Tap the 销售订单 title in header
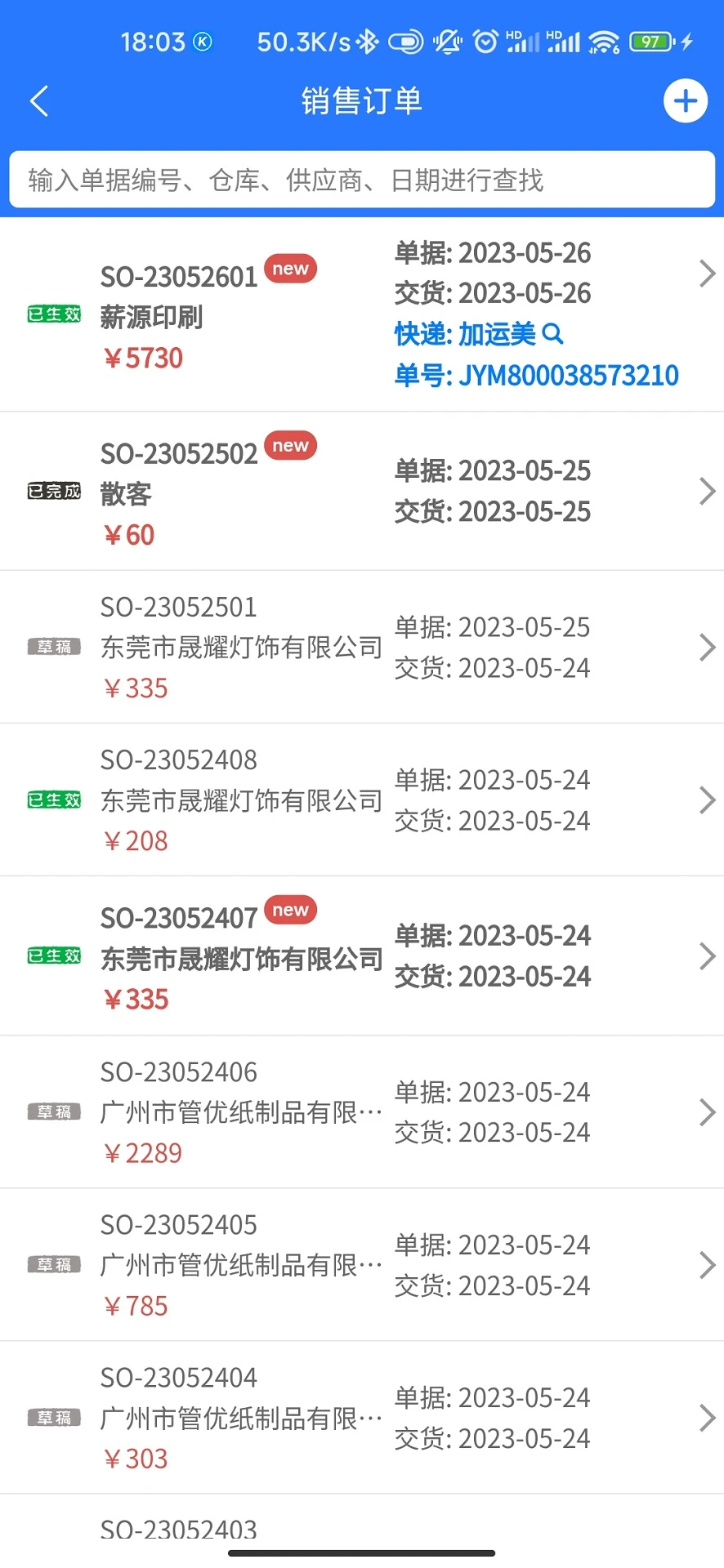 pyautogui.click(x=362, y=100)
